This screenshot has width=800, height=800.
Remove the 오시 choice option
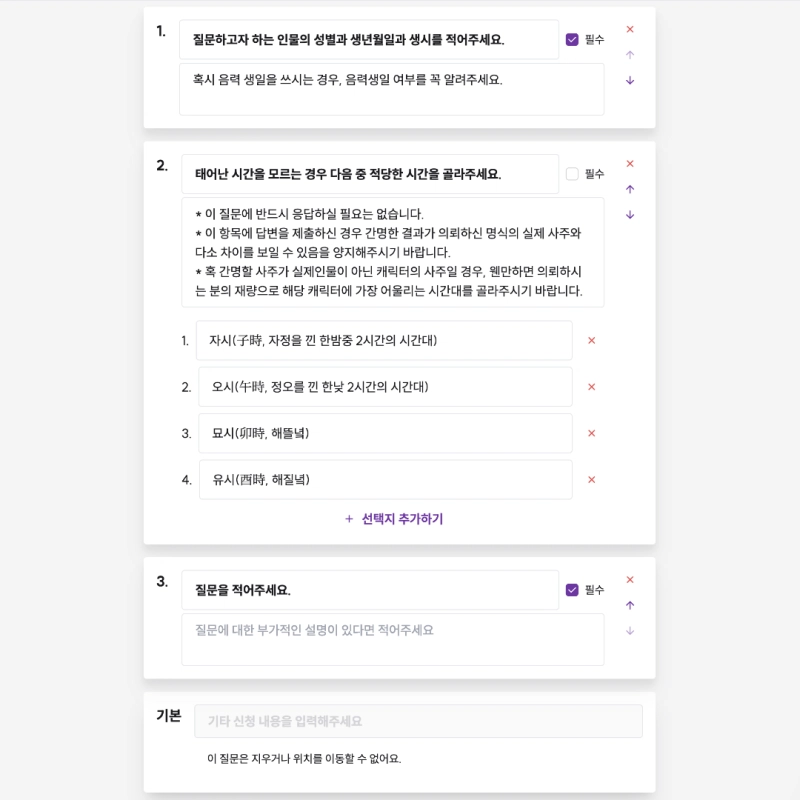(591, 387)
